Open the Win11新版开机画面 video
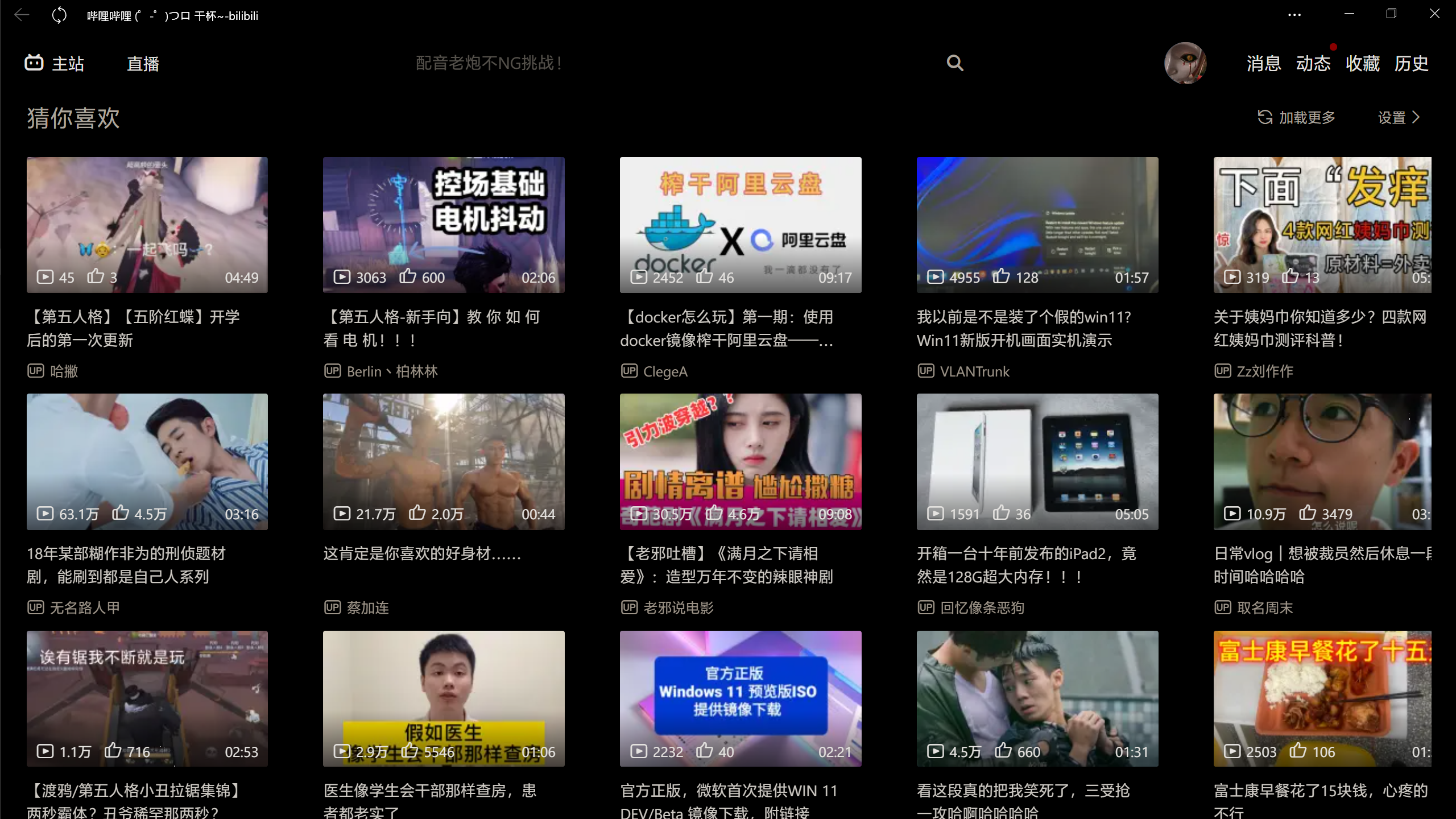 pos(1037,225)
